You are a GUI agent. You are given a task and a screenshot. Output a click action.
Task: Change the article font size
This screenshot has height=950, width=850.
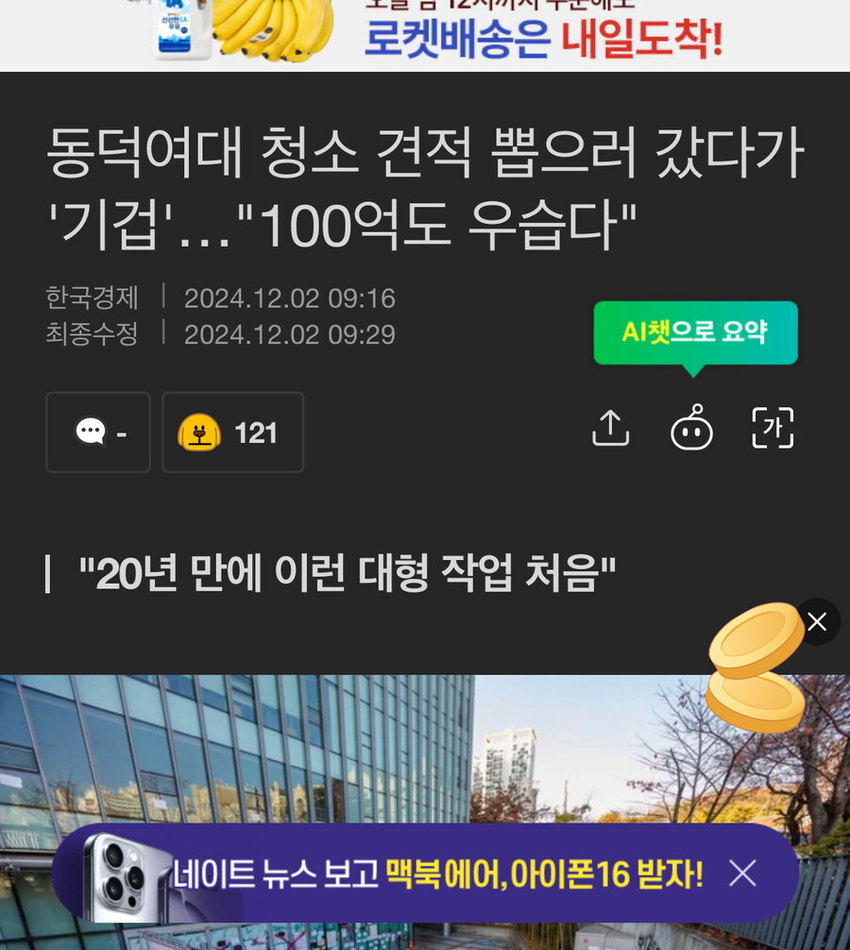[772, 428]
